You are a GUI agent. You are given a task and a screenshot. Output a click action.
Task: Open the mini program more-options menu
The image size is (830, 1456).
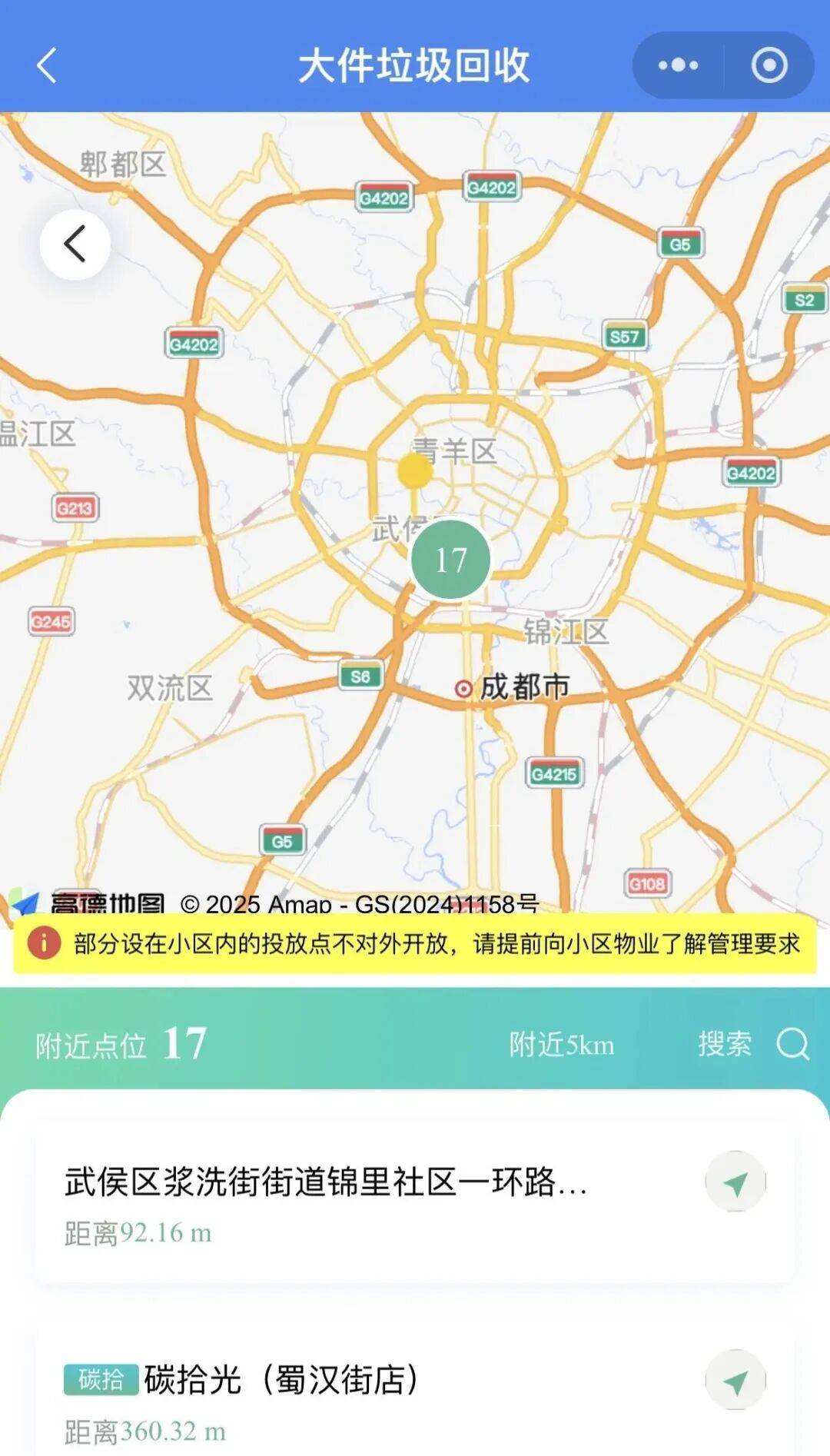coord(678,65)
